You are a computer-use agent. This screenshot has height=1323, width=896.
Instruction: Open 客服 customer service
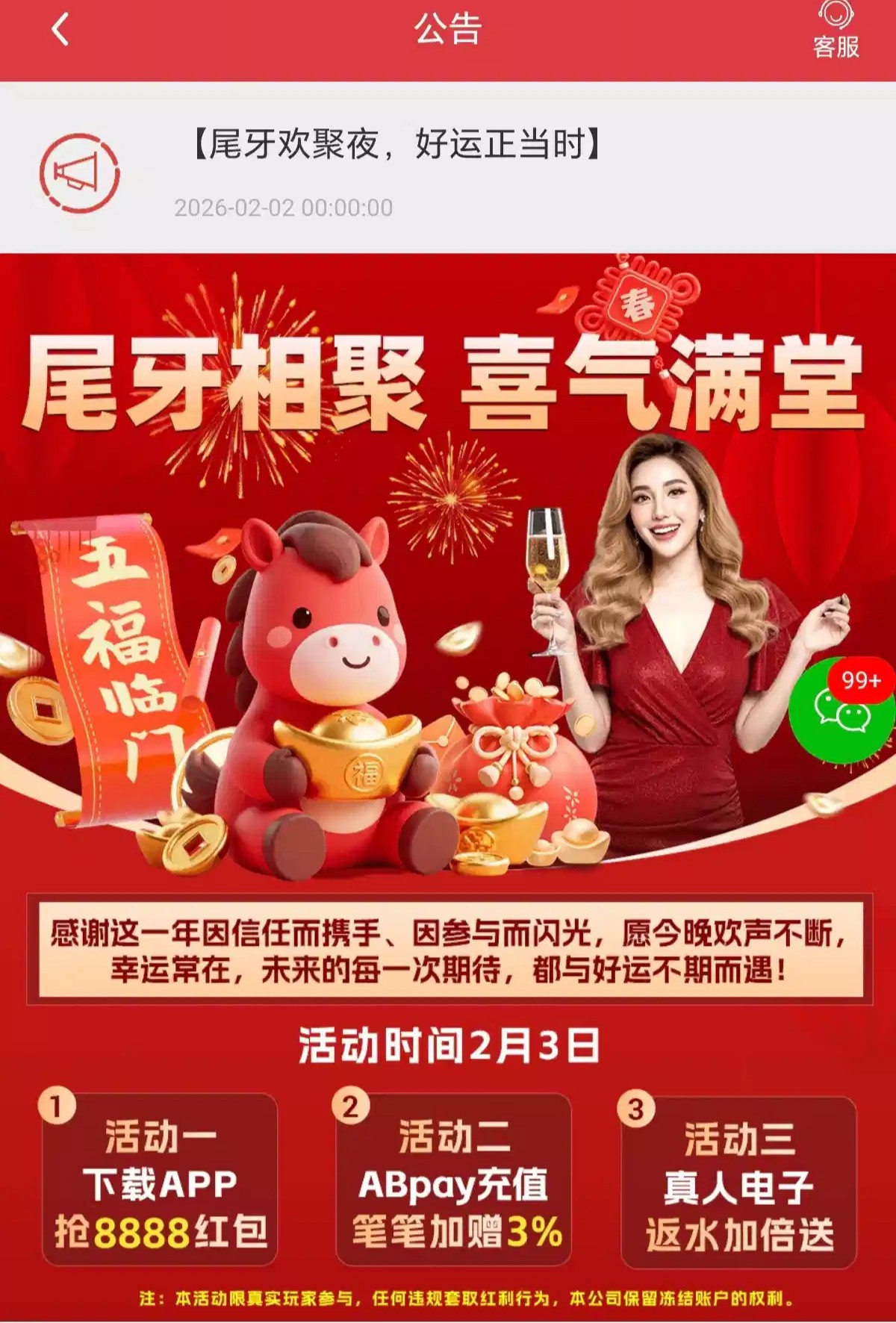[835, 30]
